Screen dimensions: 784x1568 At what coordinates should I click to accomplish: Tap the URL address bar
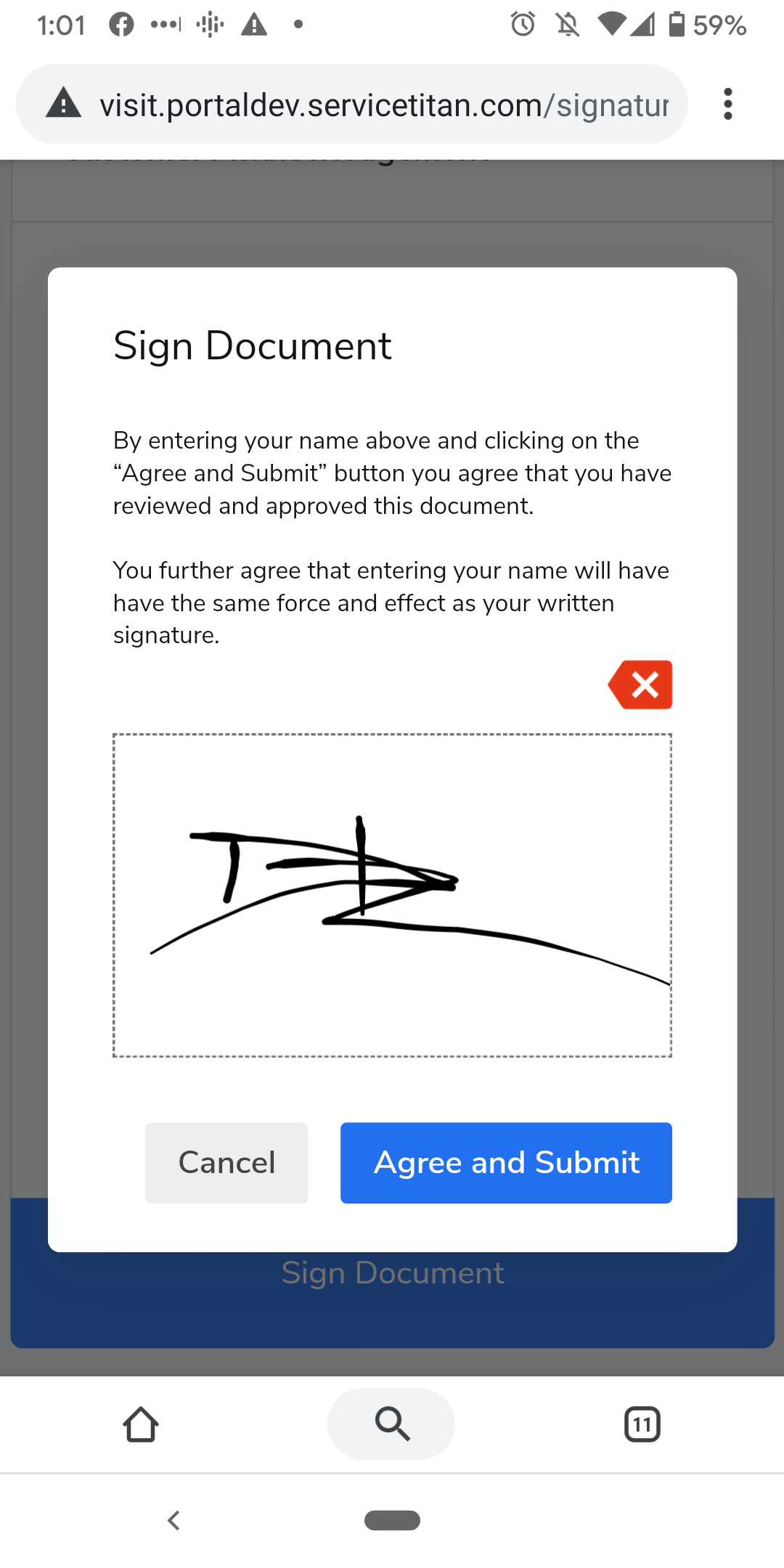pyautogui.click(x=383, y=105)
